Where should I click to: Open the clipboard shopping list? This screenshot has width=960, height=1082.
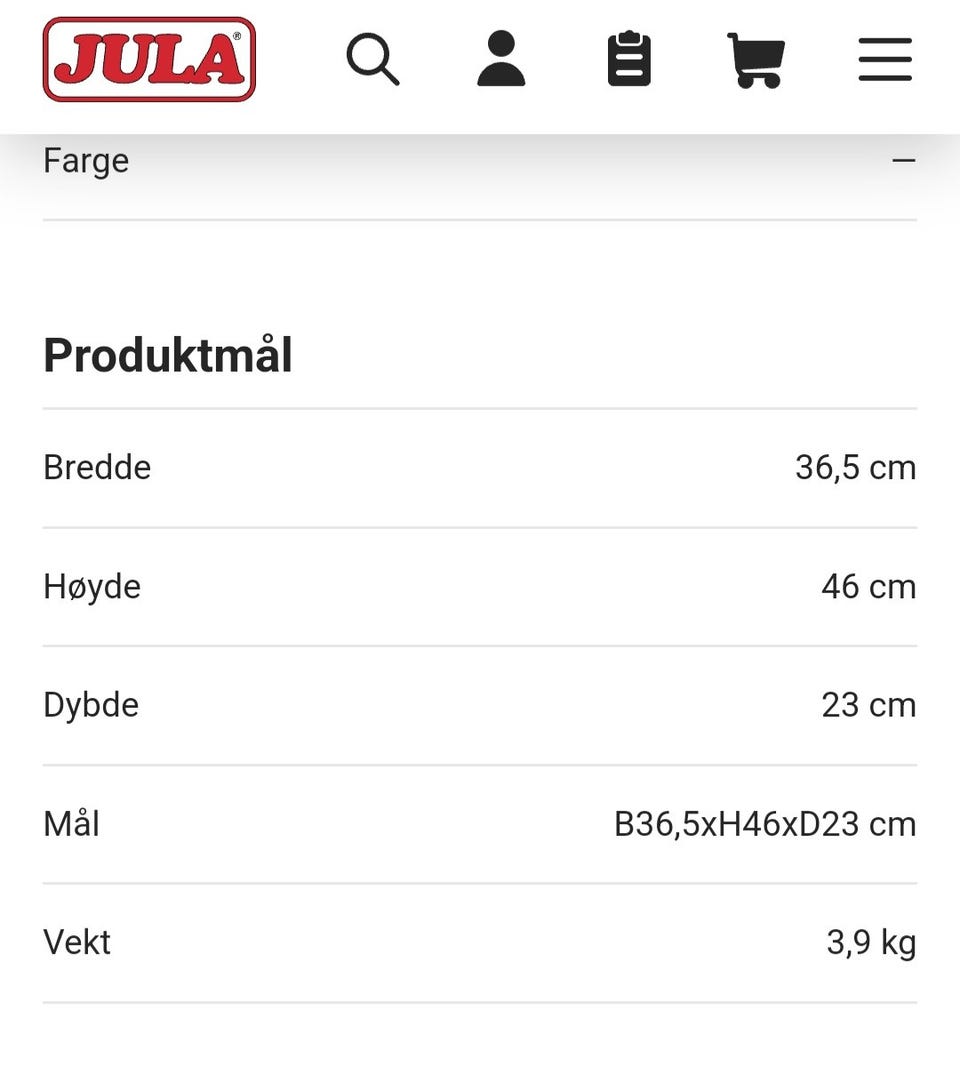pyautogui.click(x=629, y=59)
